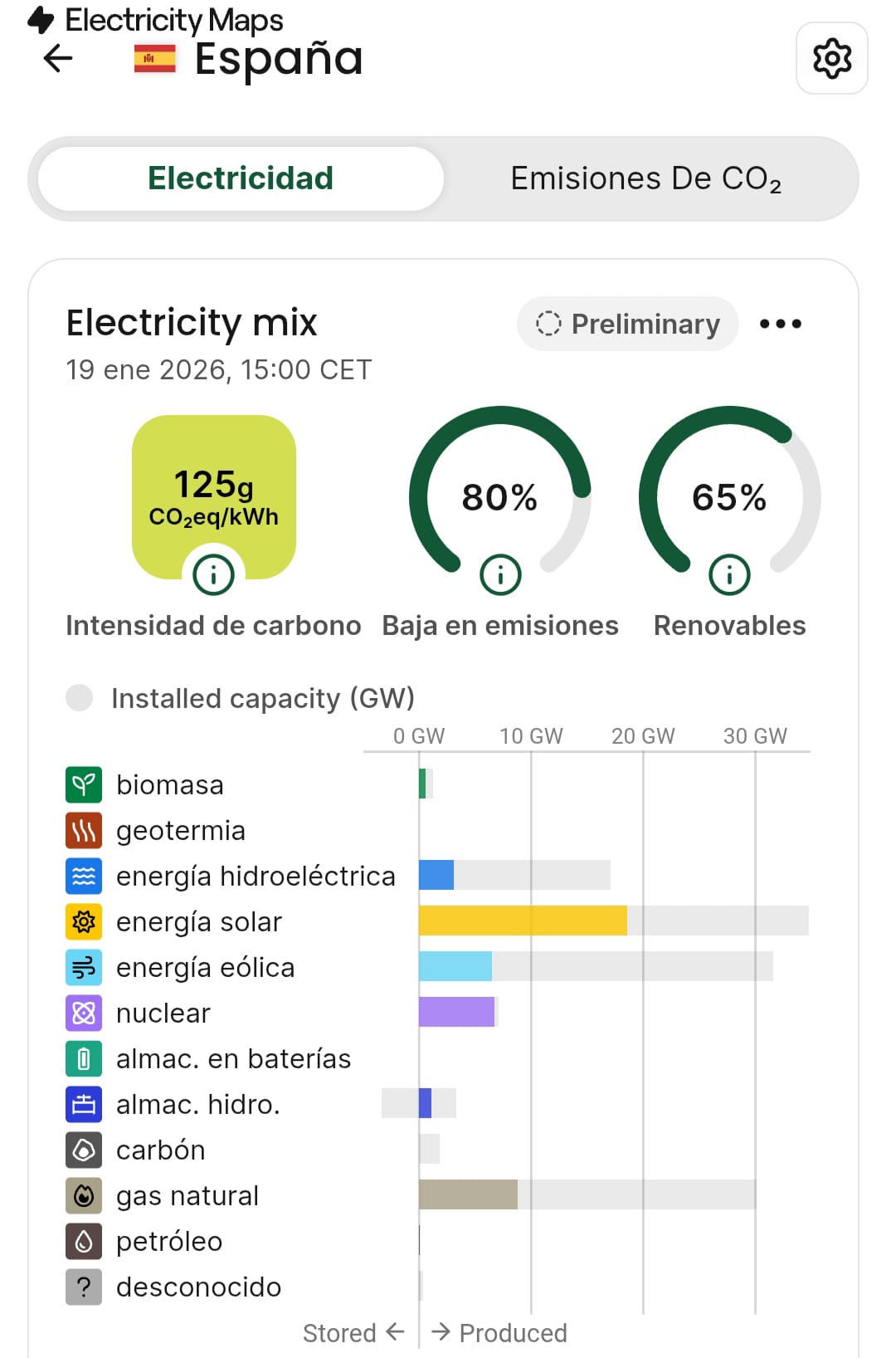
Task: Expand the Baja en emisiones info
Action: click(499, 573)
